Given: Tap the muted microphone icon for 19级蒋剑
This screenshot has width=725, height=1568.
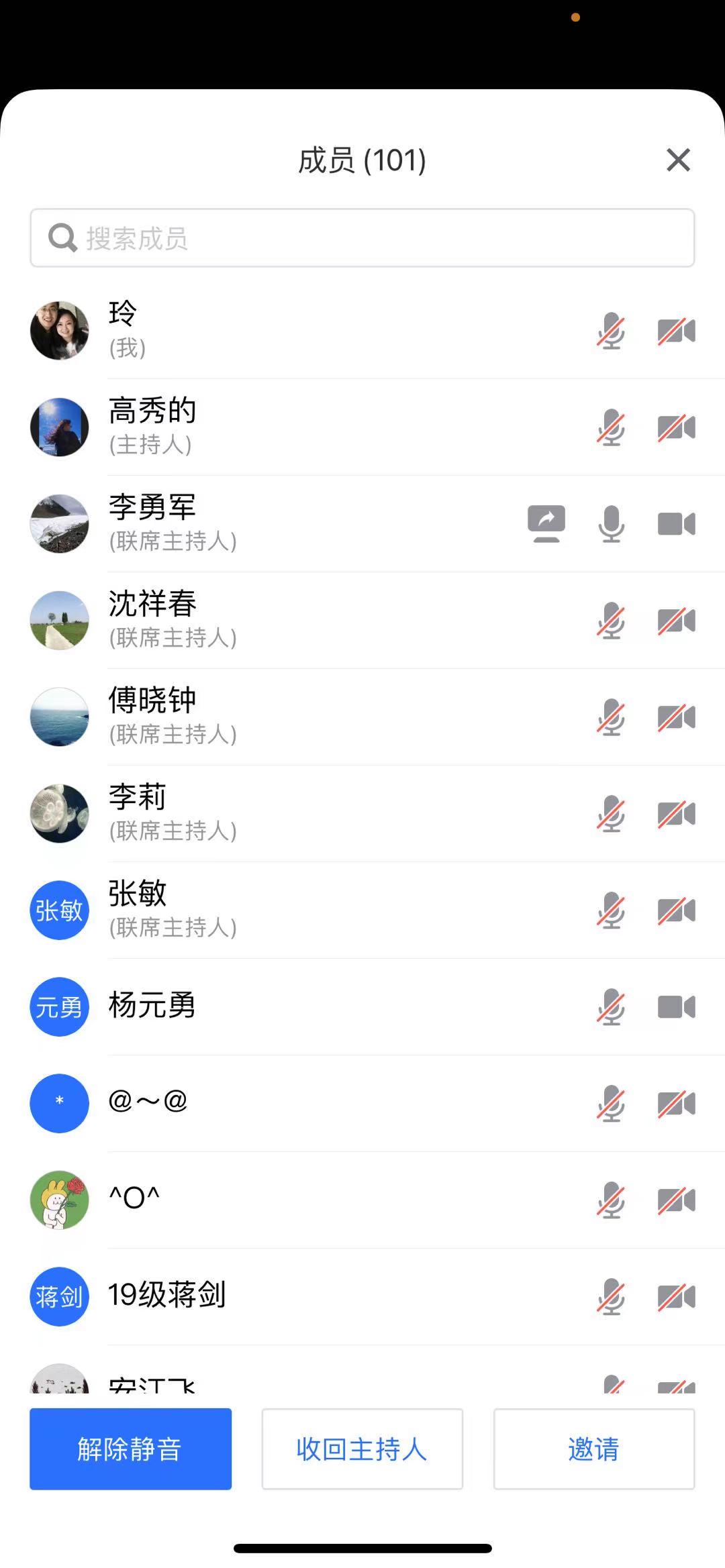Looking at the screenshot, I should [x=611, y=1296].
